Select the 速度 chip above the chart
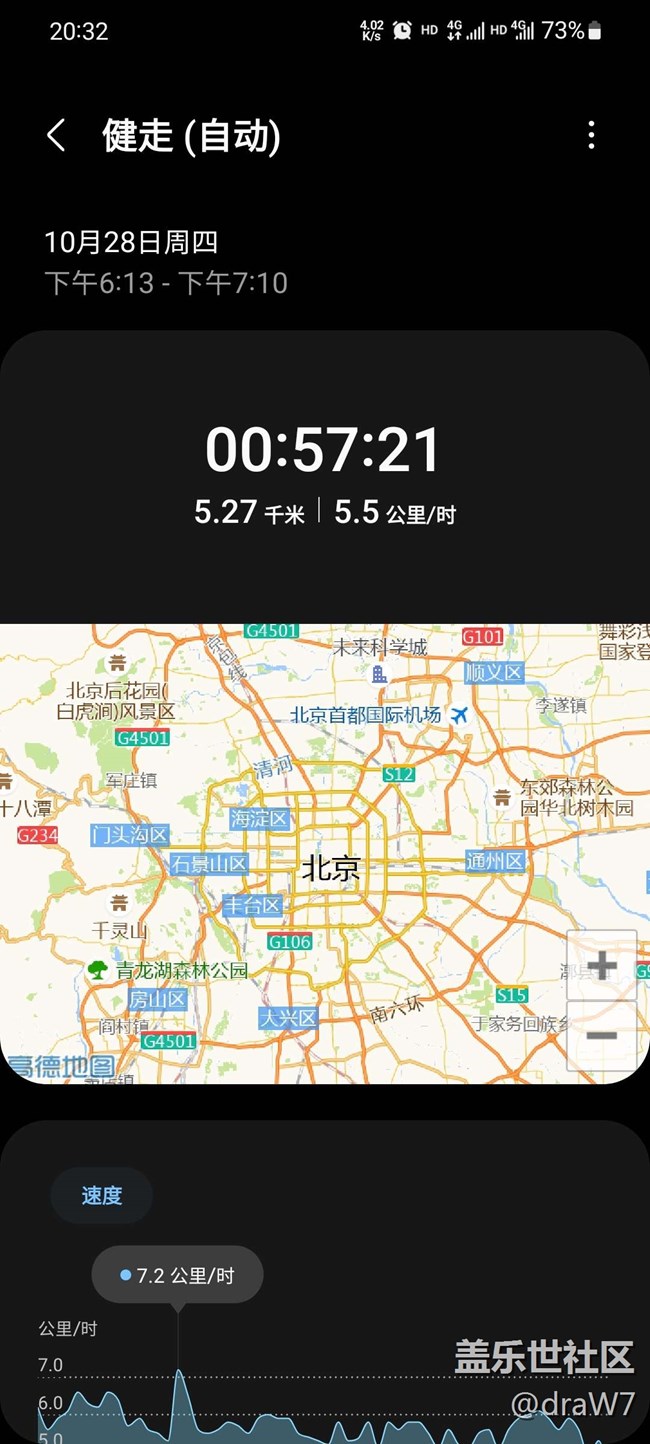Screen dimensions: 650x1444 [101, 1195]
